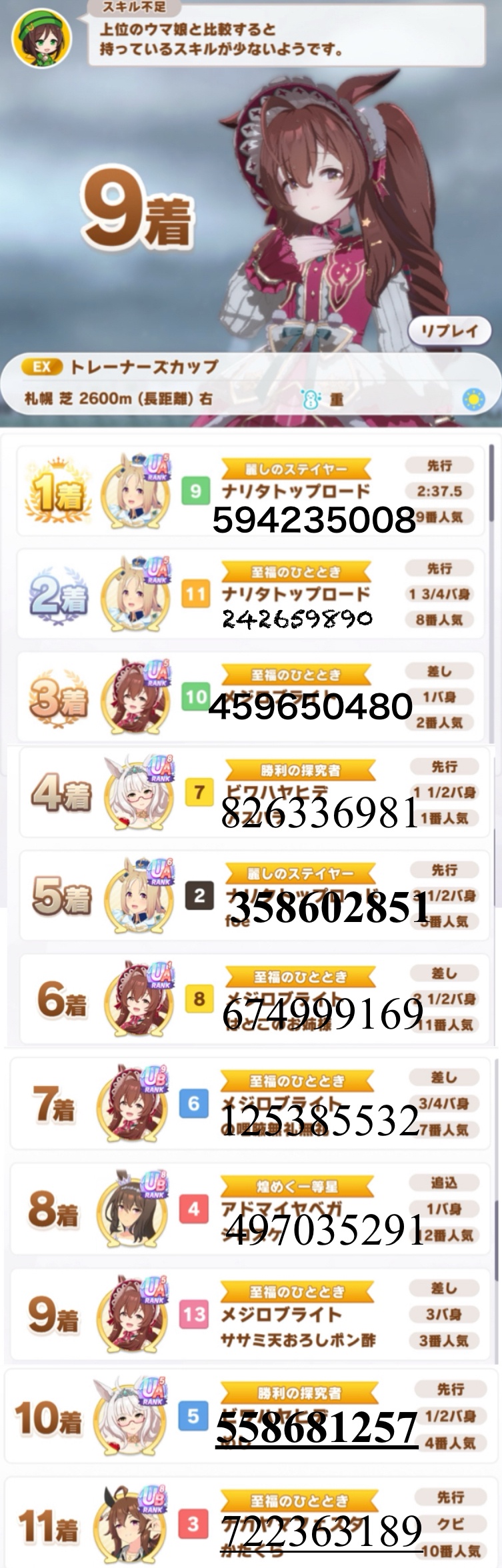
Task: Open the 9着 メジロブライト ササミ天おろしポン酢 row
Action: (250, 1314)
